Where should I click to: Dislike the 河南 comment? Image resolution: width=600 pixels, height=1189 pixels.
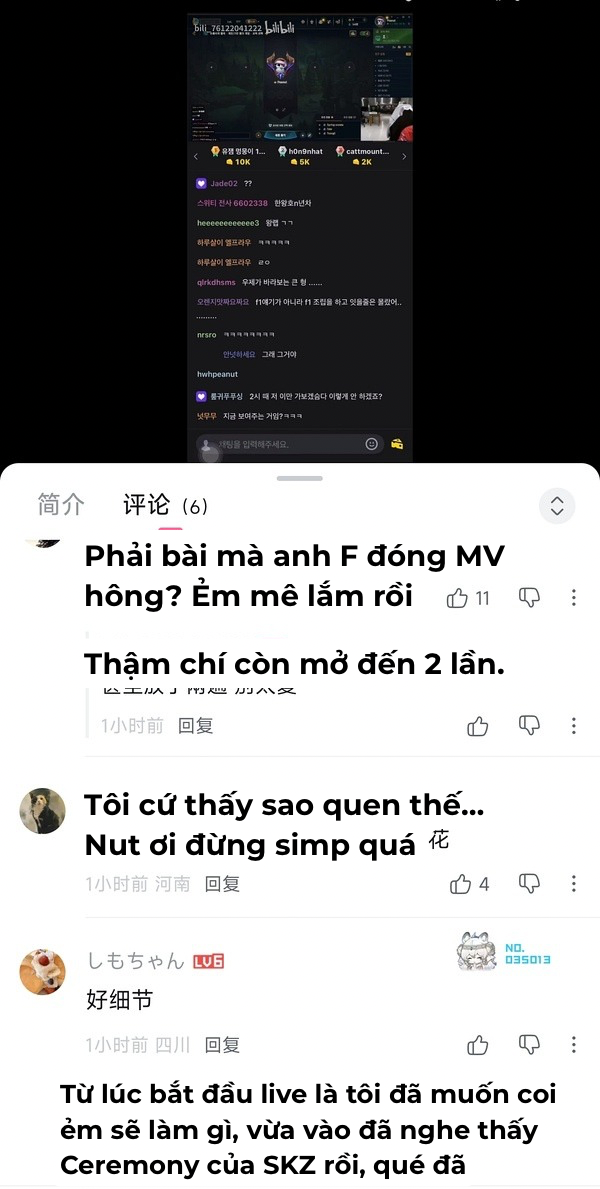[529, 884]
